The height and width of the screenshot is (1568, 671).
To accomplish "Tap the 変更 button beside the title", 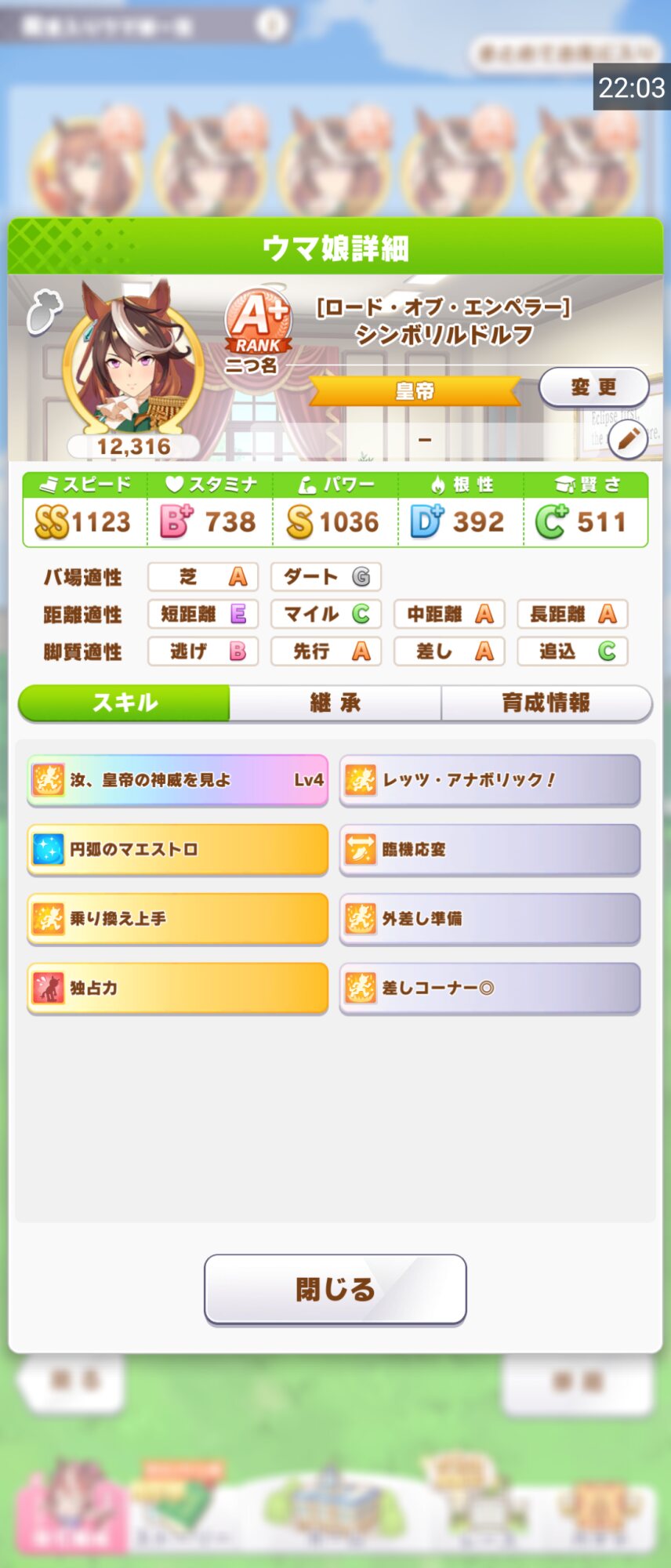I will (x=593, y=387).
